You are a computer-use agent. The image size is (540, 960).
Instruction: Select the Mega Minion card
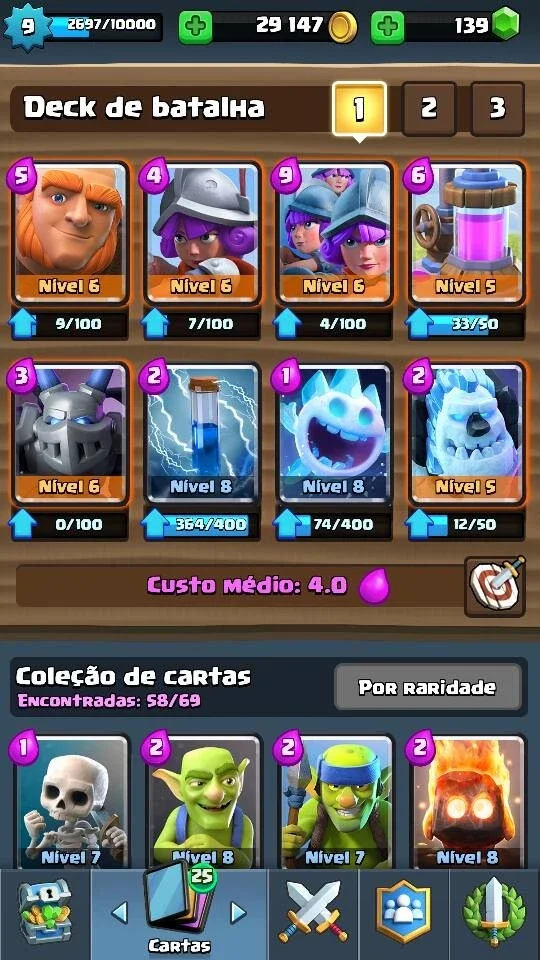70,433
